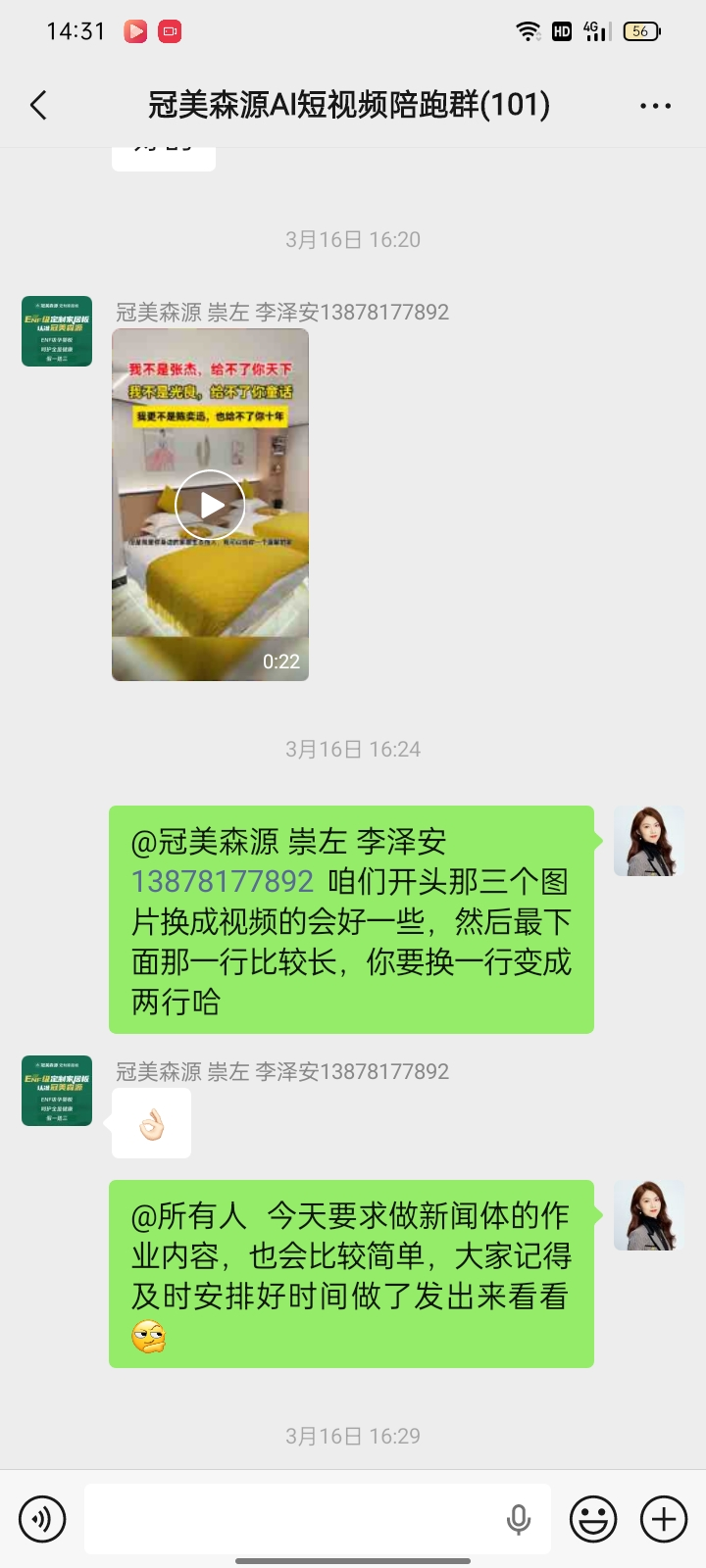This screenshot has width=706, height=1568.
Task: Start voice-to-text with the microphone
Action: click(519, 1519)
